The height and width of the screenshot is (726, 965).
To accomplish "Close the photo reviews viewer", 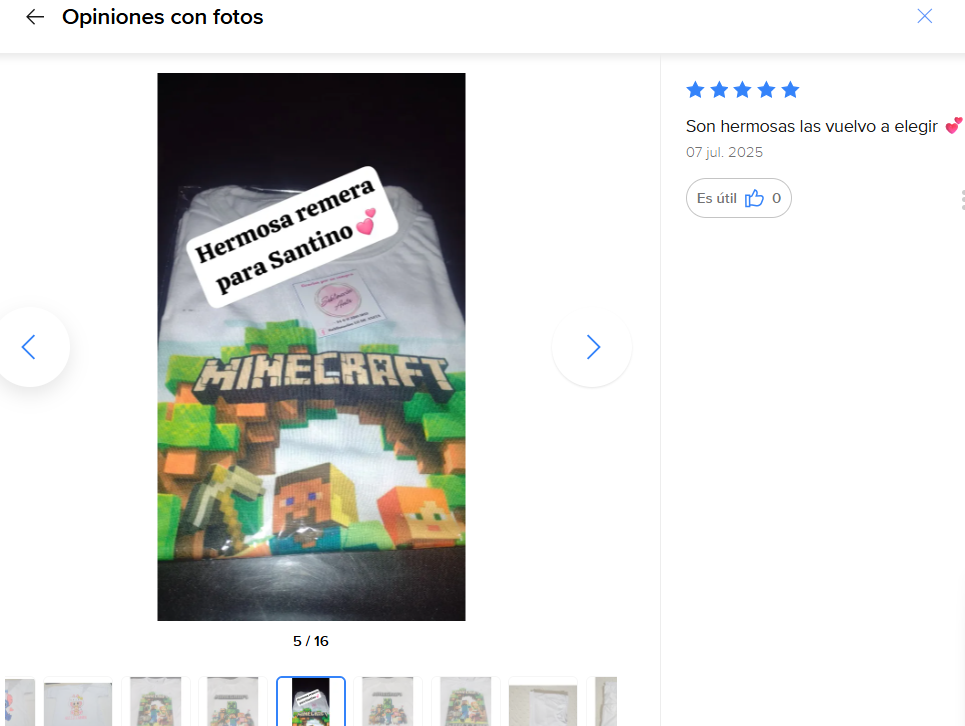I will [x=925, y=16].
